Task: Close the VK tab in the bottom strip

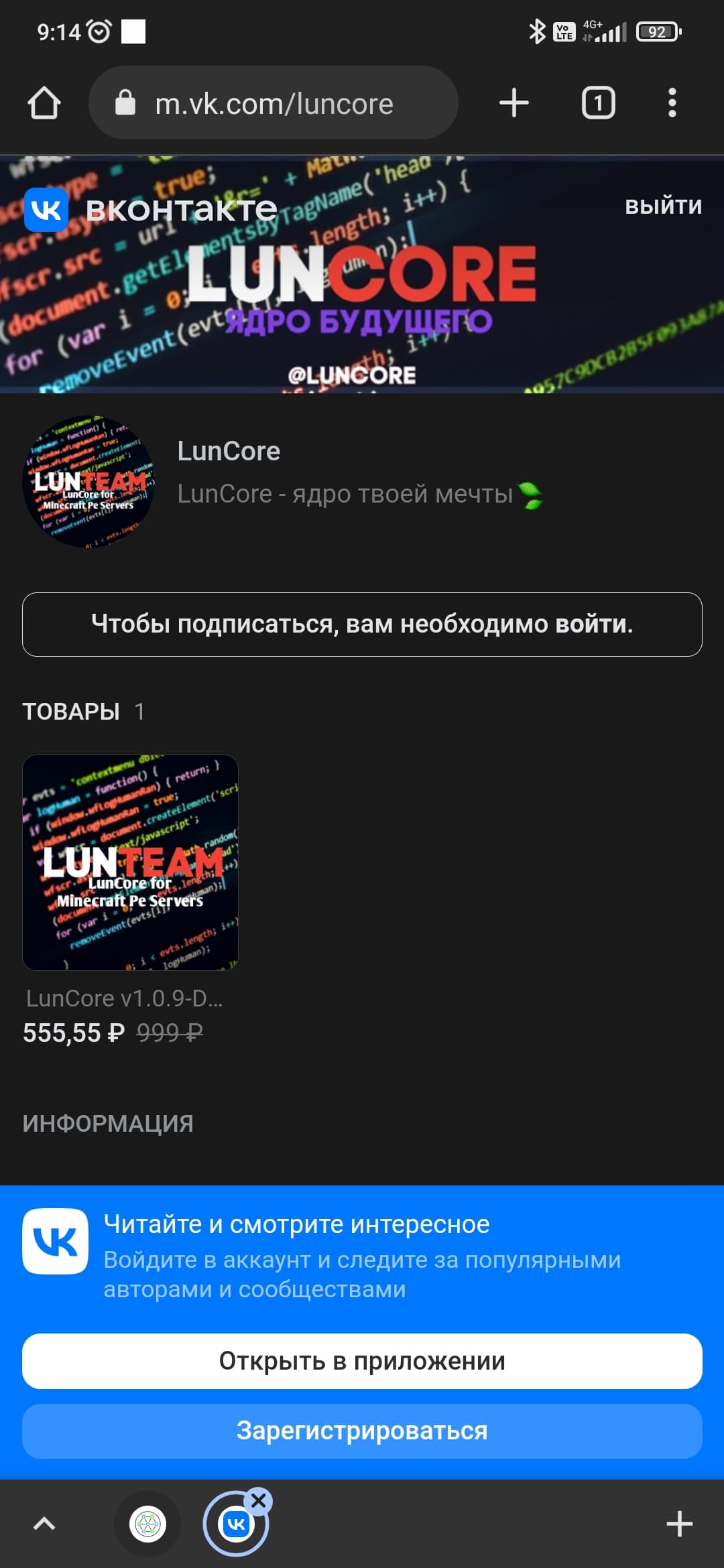Action: 259,1502
